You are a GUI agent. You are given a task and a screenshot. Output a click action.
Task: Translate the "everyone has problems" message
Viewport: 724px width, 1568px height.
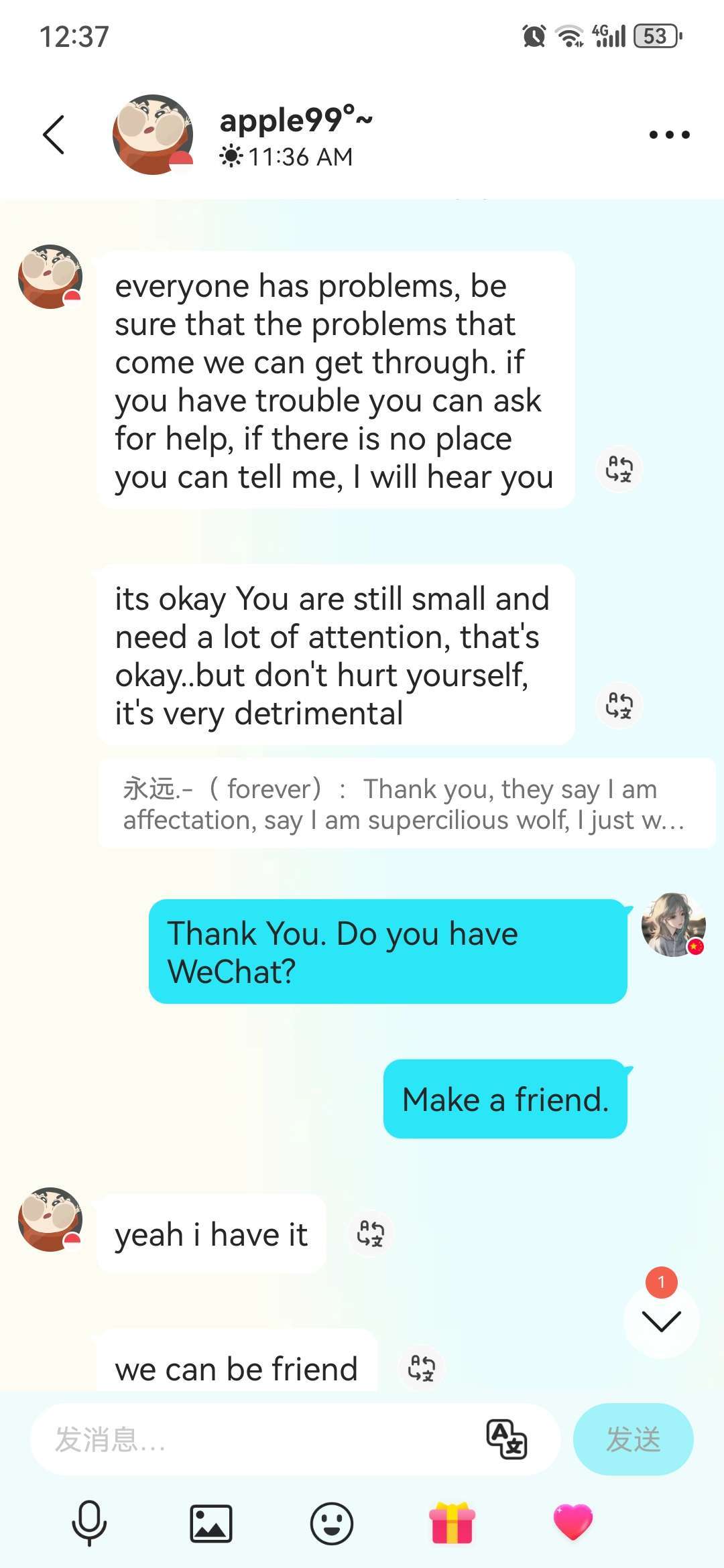[619, 469]
